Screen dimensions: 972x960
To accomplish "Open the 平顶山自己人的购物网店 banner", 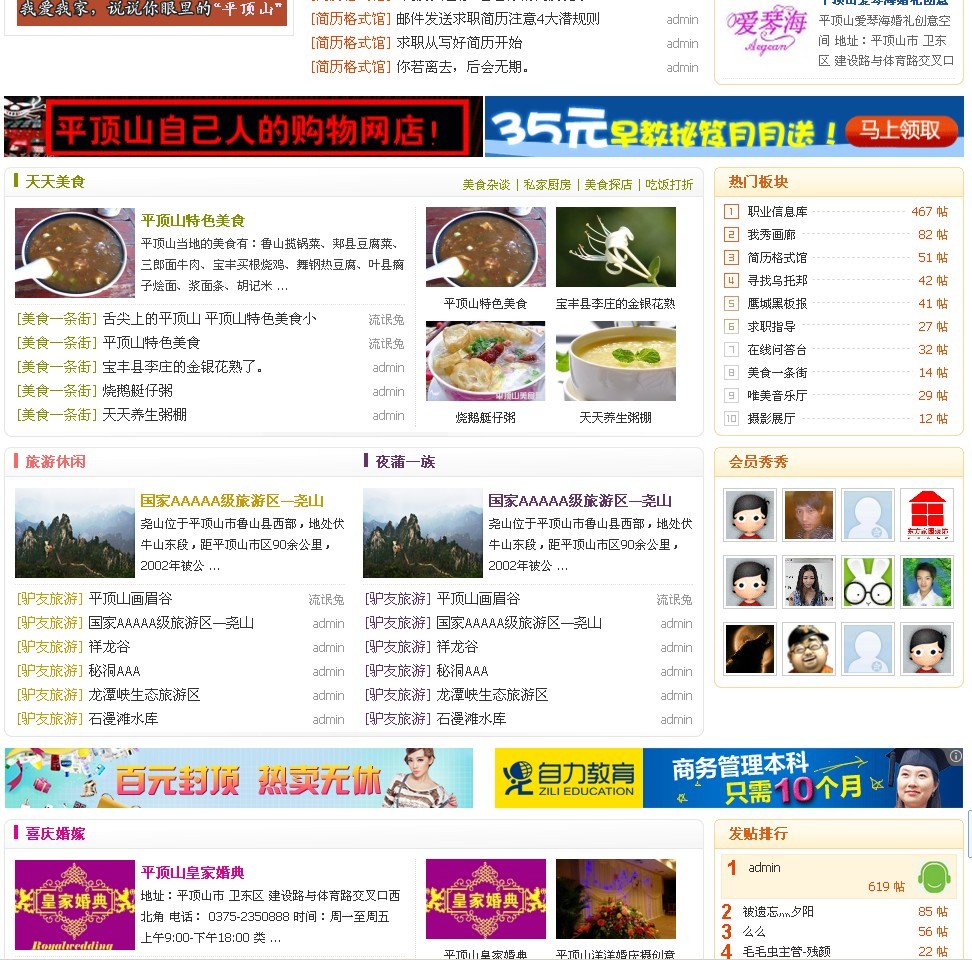I will (243, 127).
